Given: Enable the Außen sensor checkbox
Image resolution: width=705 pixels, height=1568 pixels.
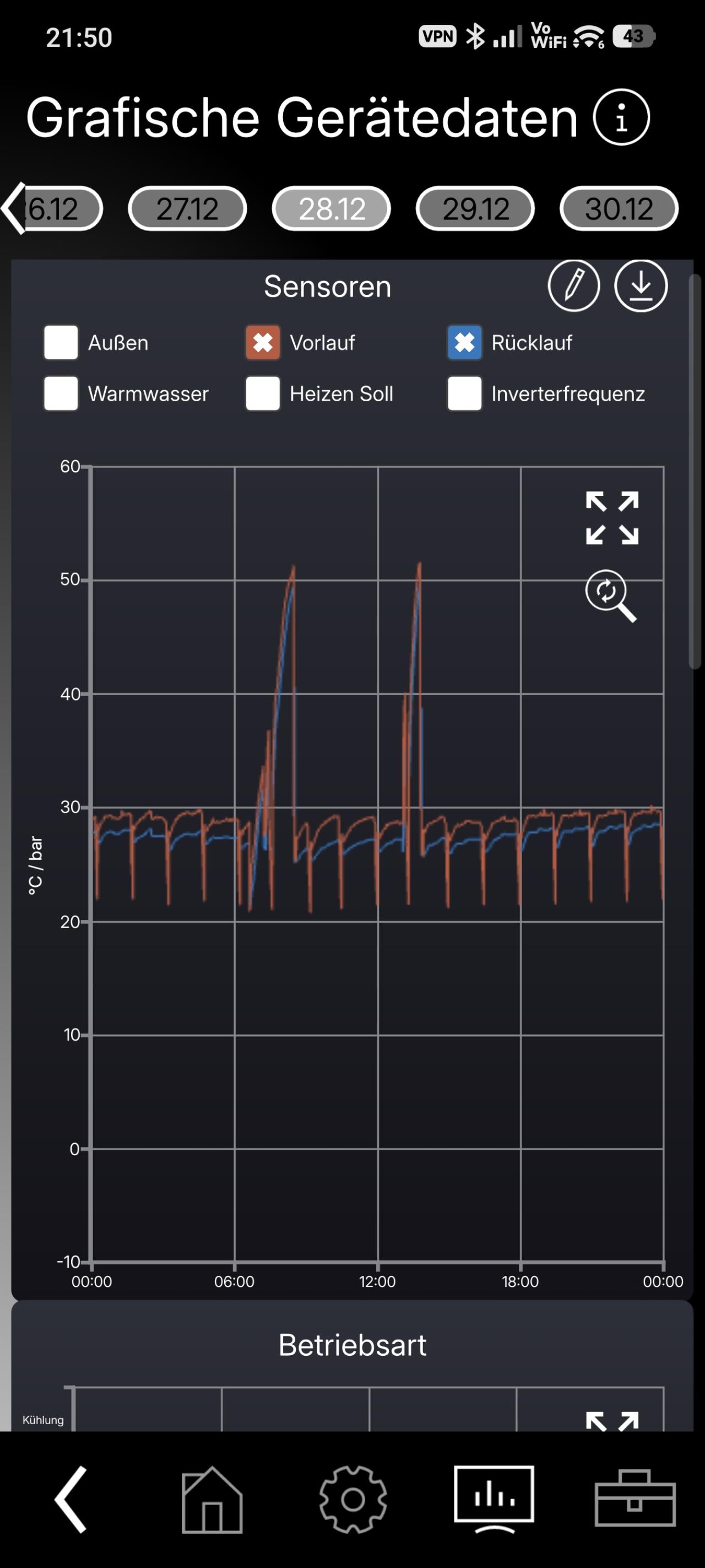Looking at the screenshot, I should [x=61, y=342].
